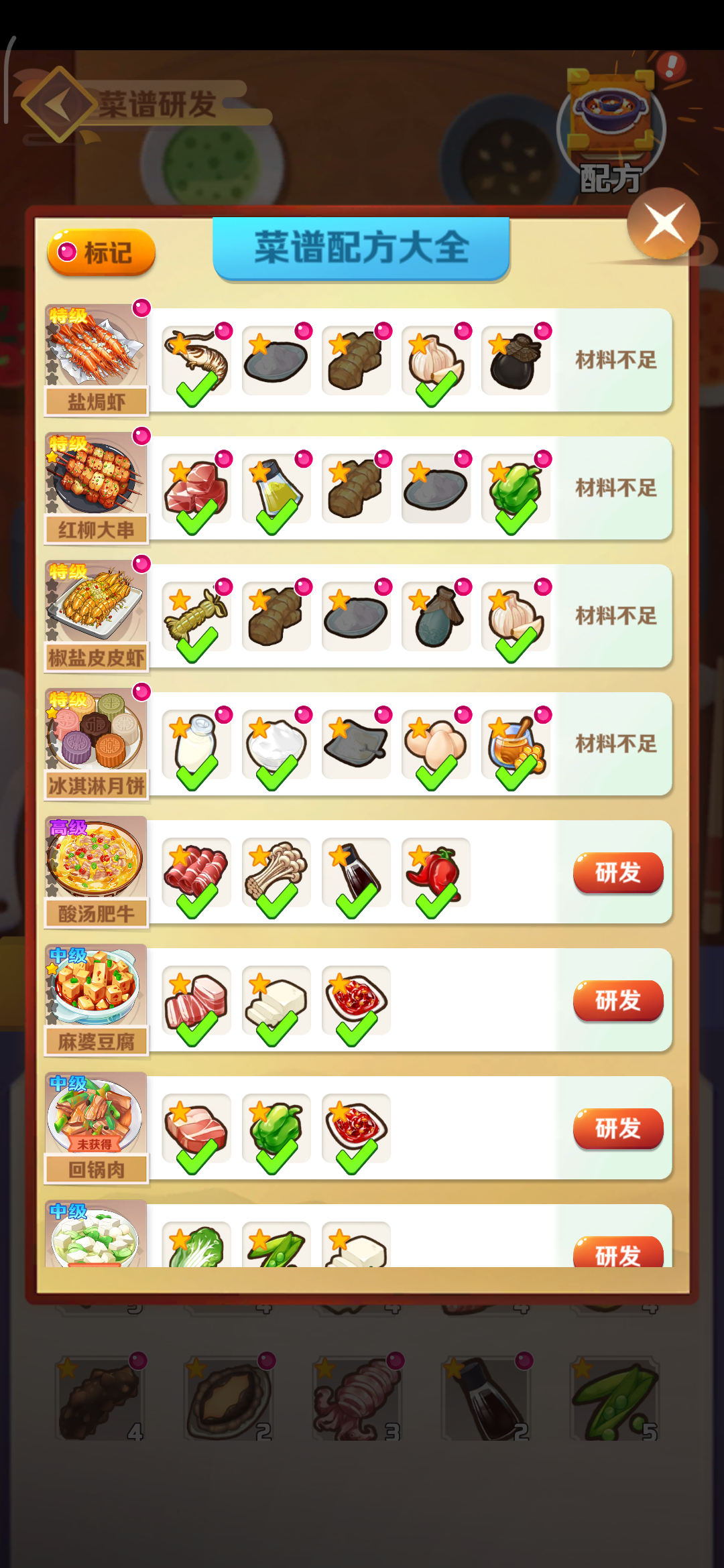
Task: Toggle the mark dot on 盐焗虾
Action: tap(141, 308)
